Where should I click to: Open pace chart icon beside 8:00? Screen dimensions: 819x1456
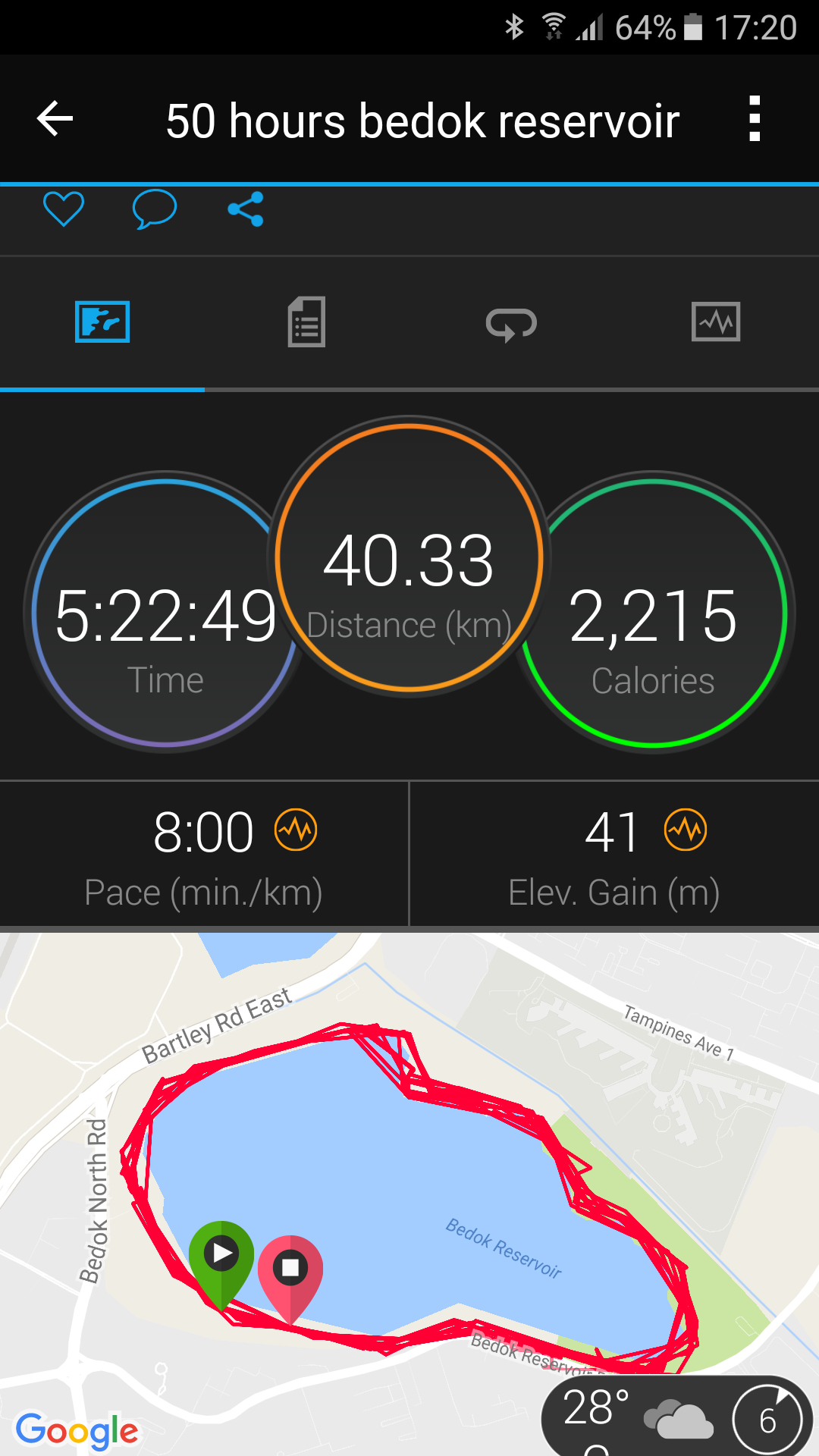[296, 830]
